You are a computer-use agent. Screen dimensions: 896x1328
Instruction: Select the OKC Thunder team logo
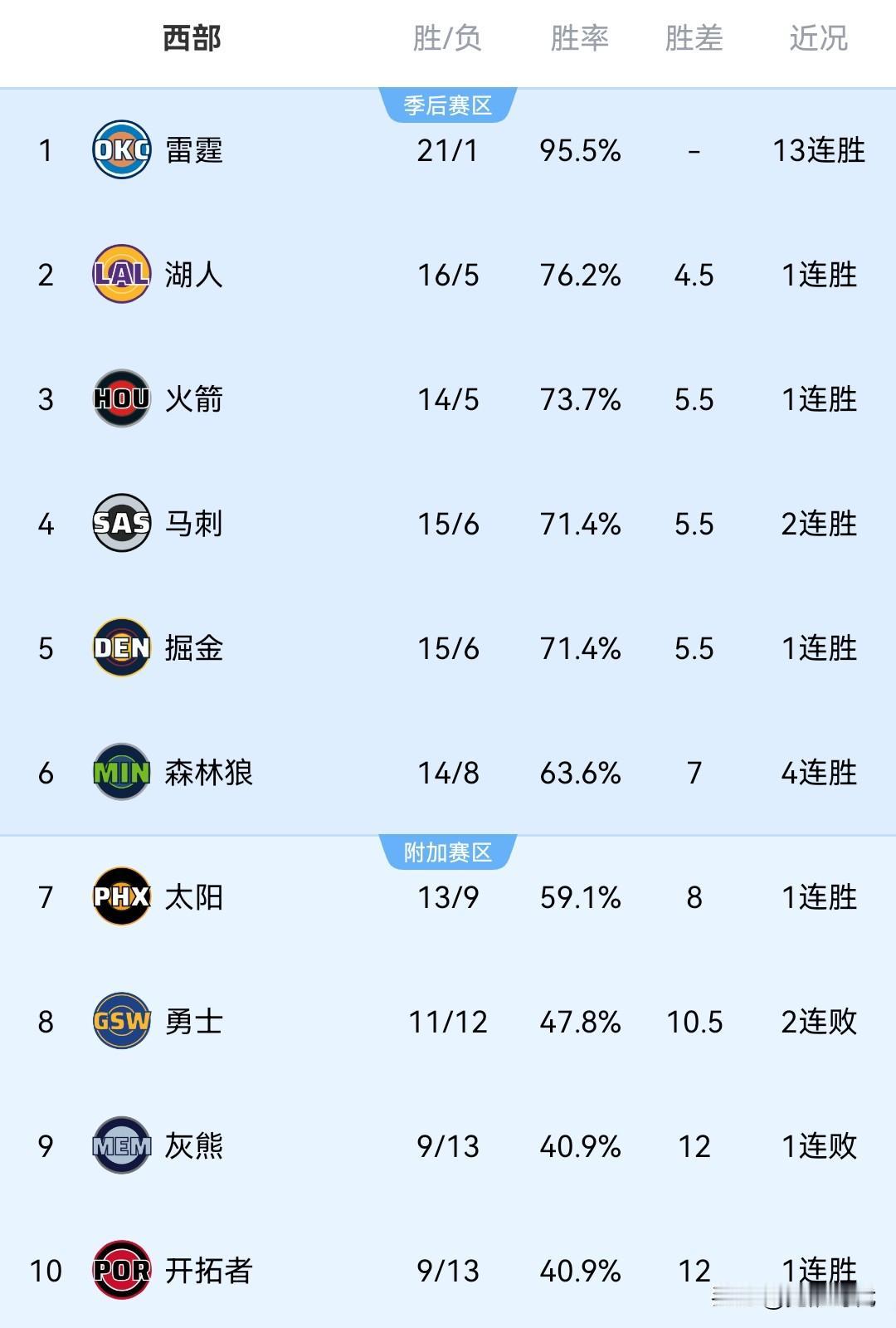tap(121, 149)
